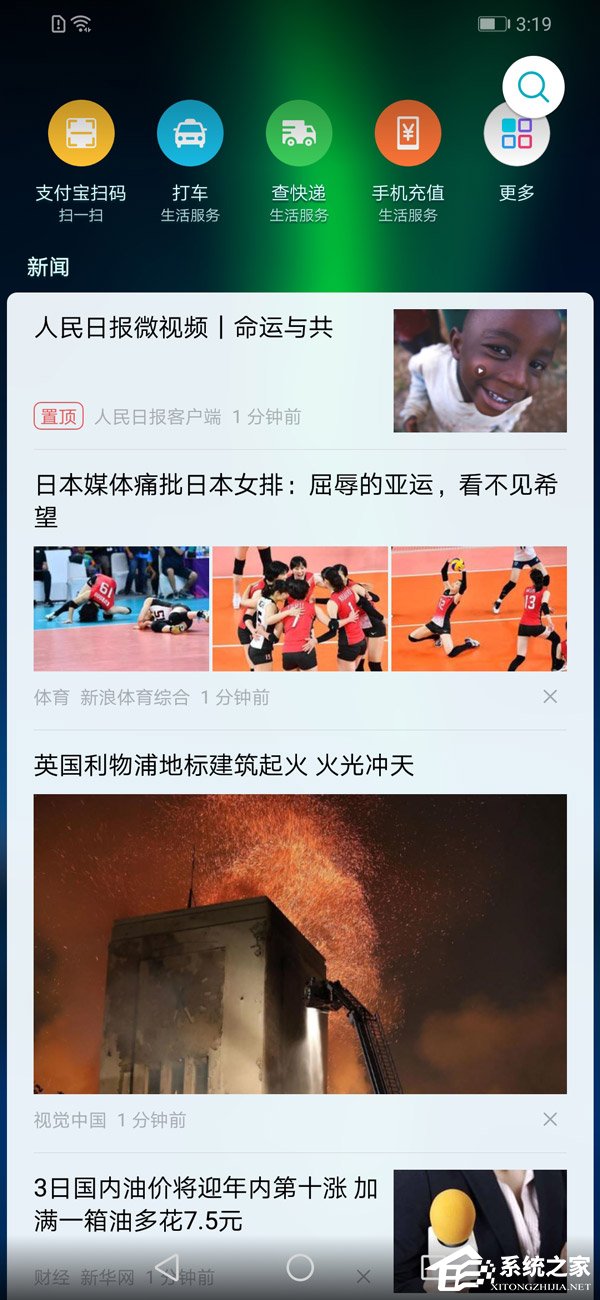
Task: Open the 打车 ride service
Action: pos(190,133)
